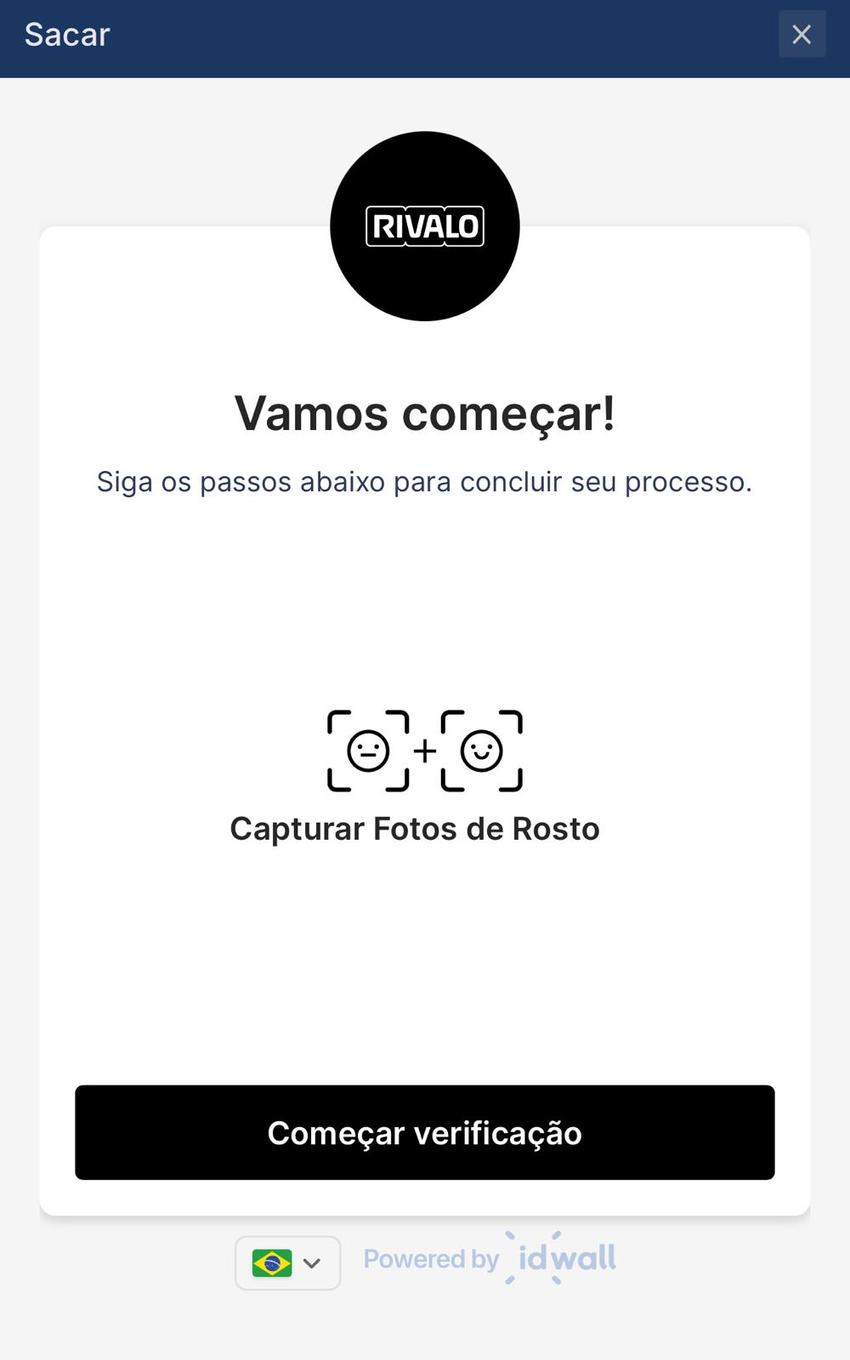Viewport: 850px width, 1360px height.
Task: Click the Vamos começar heading
Action: tap(424, 412)
